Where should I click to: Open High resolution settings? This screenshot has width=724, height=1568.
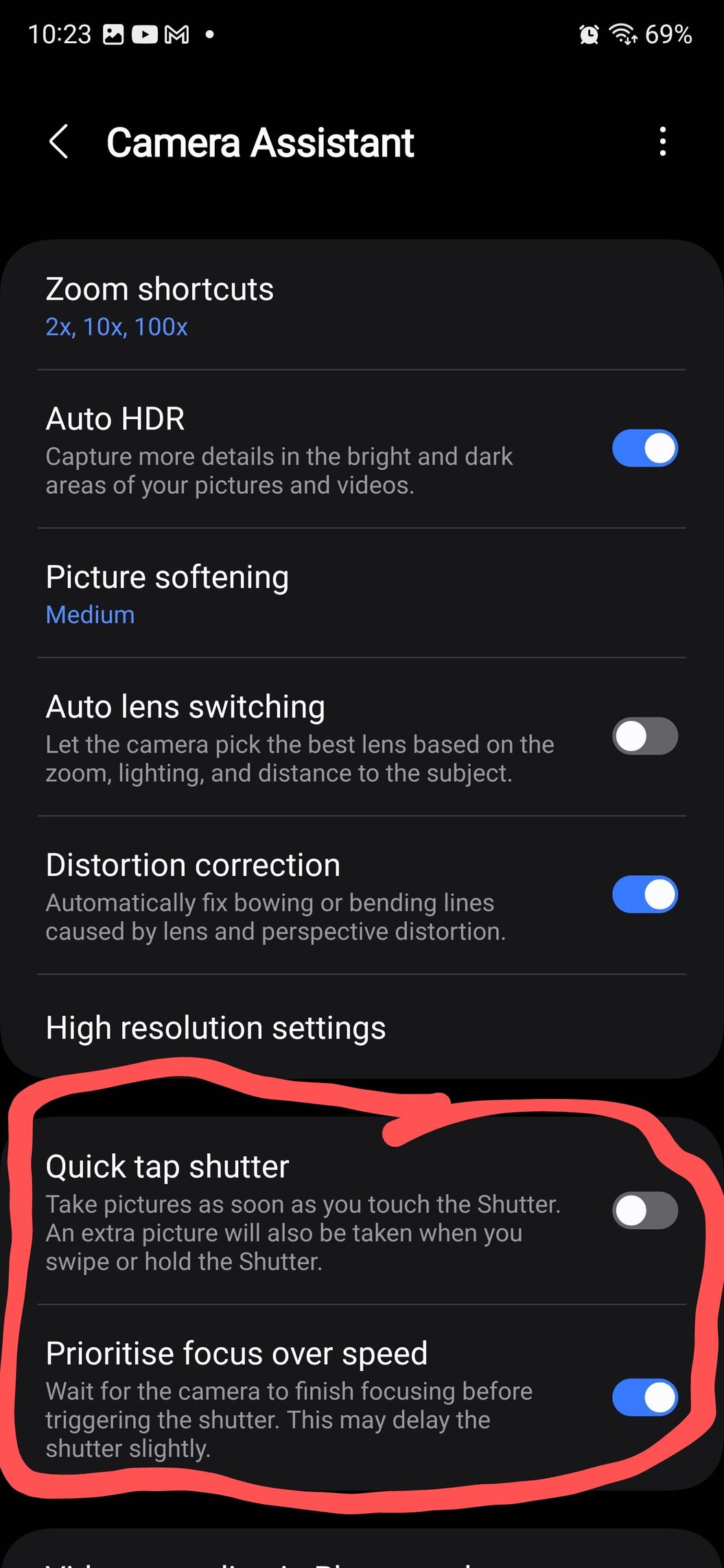point(215,1027)
